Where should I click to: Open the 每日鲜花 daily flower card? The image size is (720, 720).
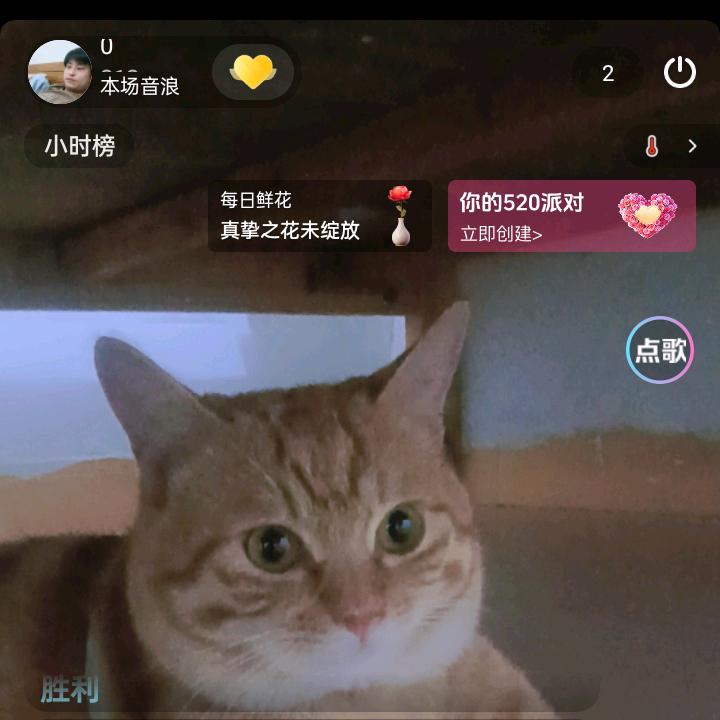[x=319, y=216]
